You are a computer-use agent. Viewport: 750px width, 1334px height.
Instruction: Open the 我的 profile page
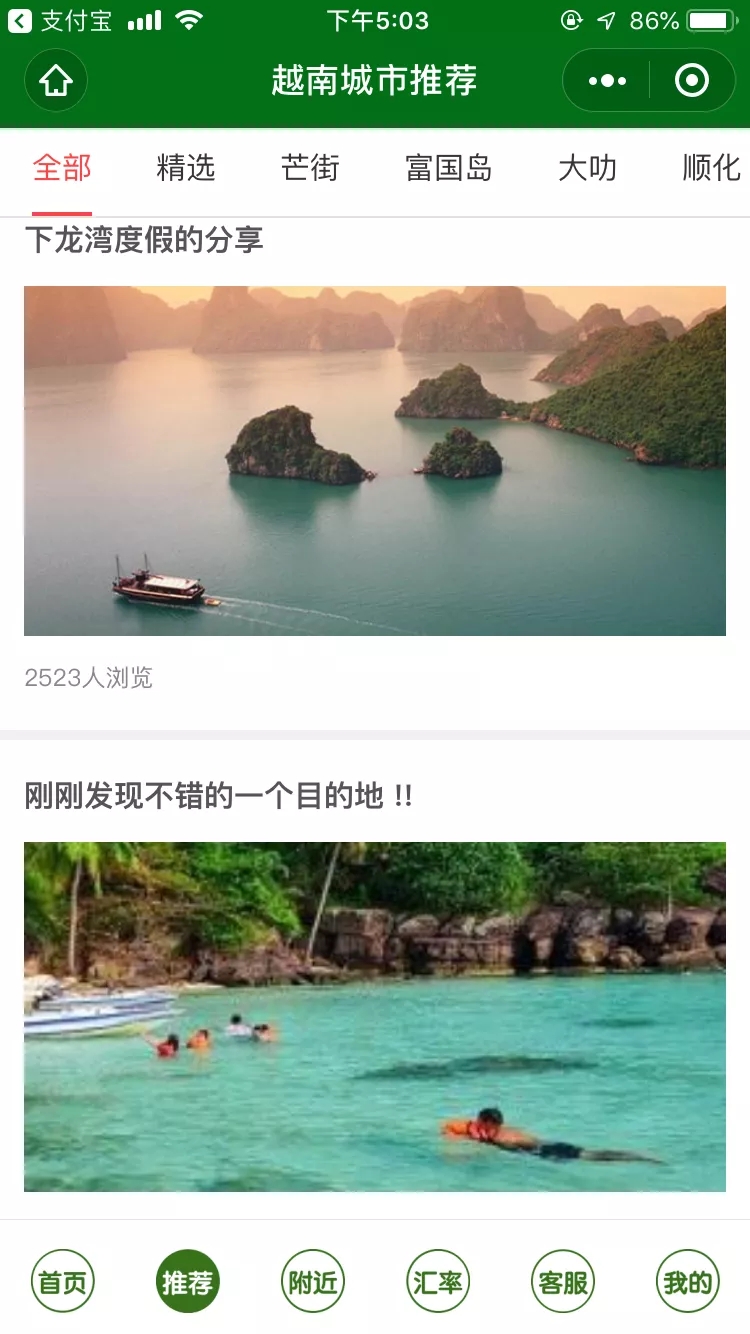(688, 1282)
